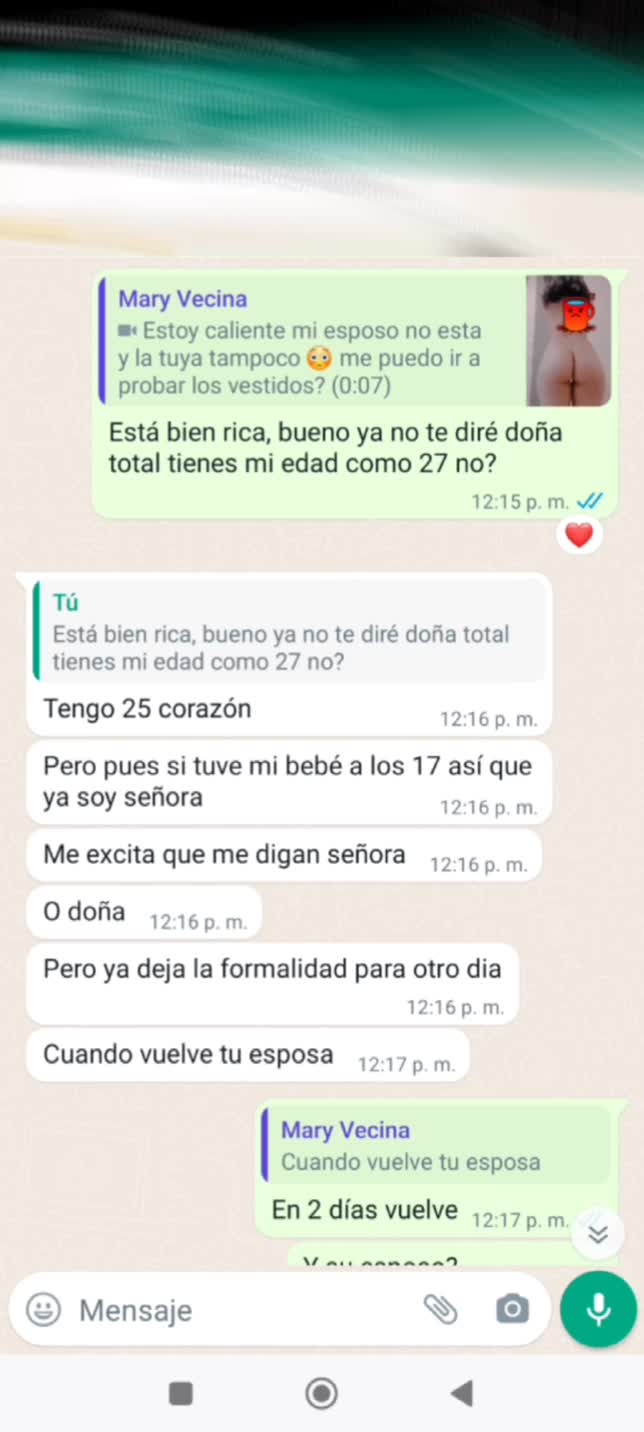Go to home screen via system button

[321, 1393]
